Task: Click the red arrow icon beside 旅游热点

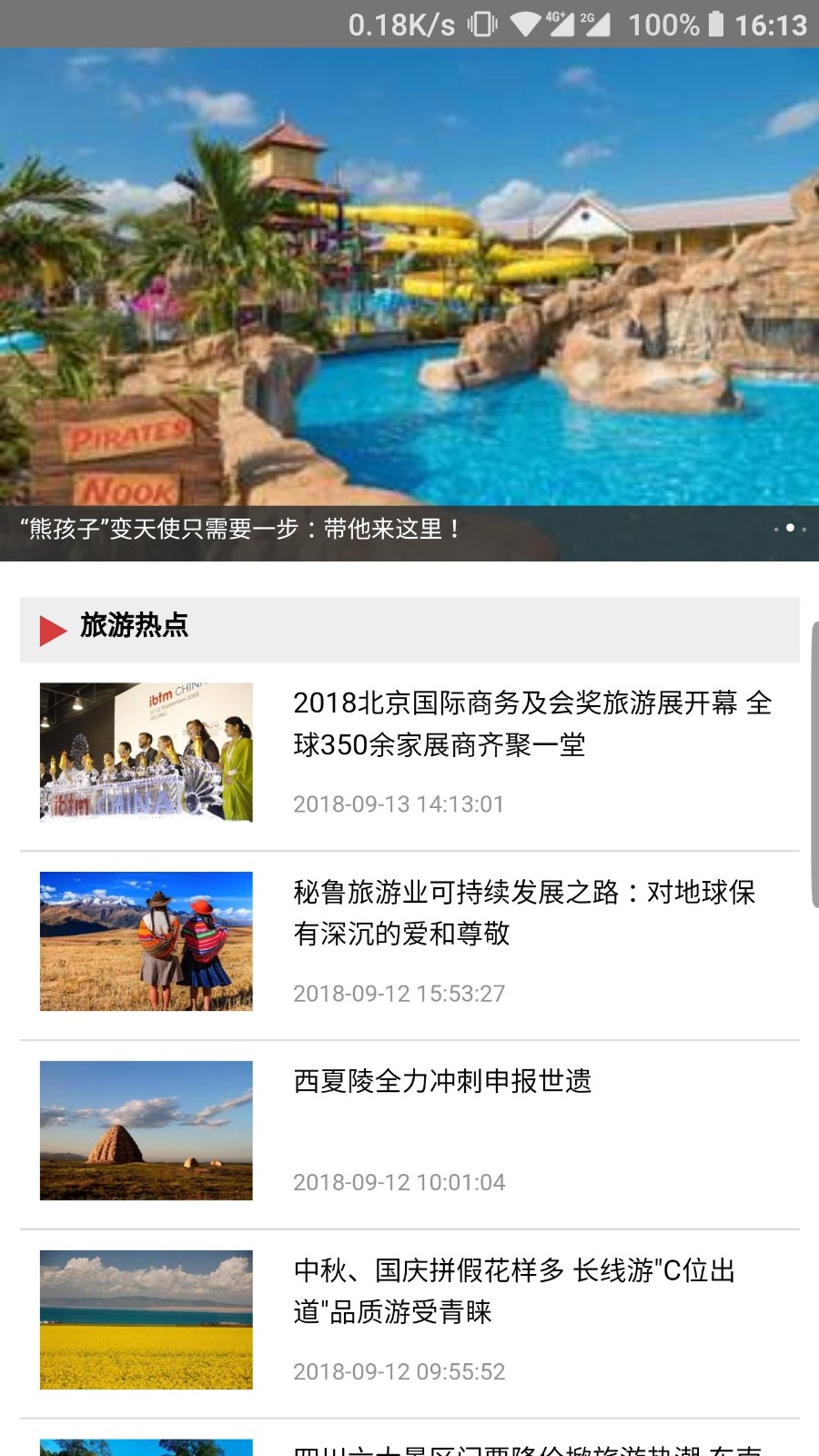Action: 49,627
